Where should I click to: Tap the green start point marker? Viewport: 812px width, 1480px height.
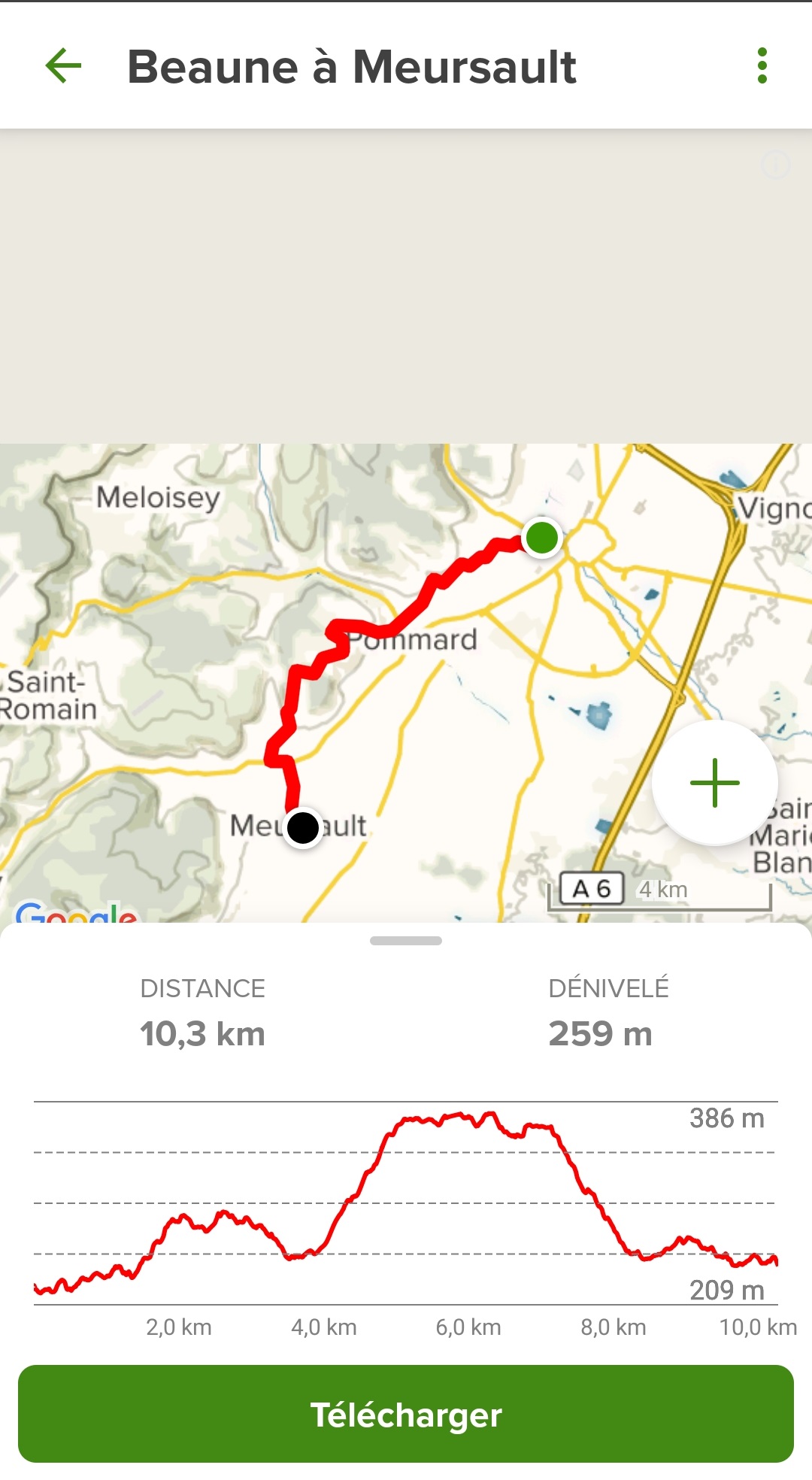click(542, 538)
